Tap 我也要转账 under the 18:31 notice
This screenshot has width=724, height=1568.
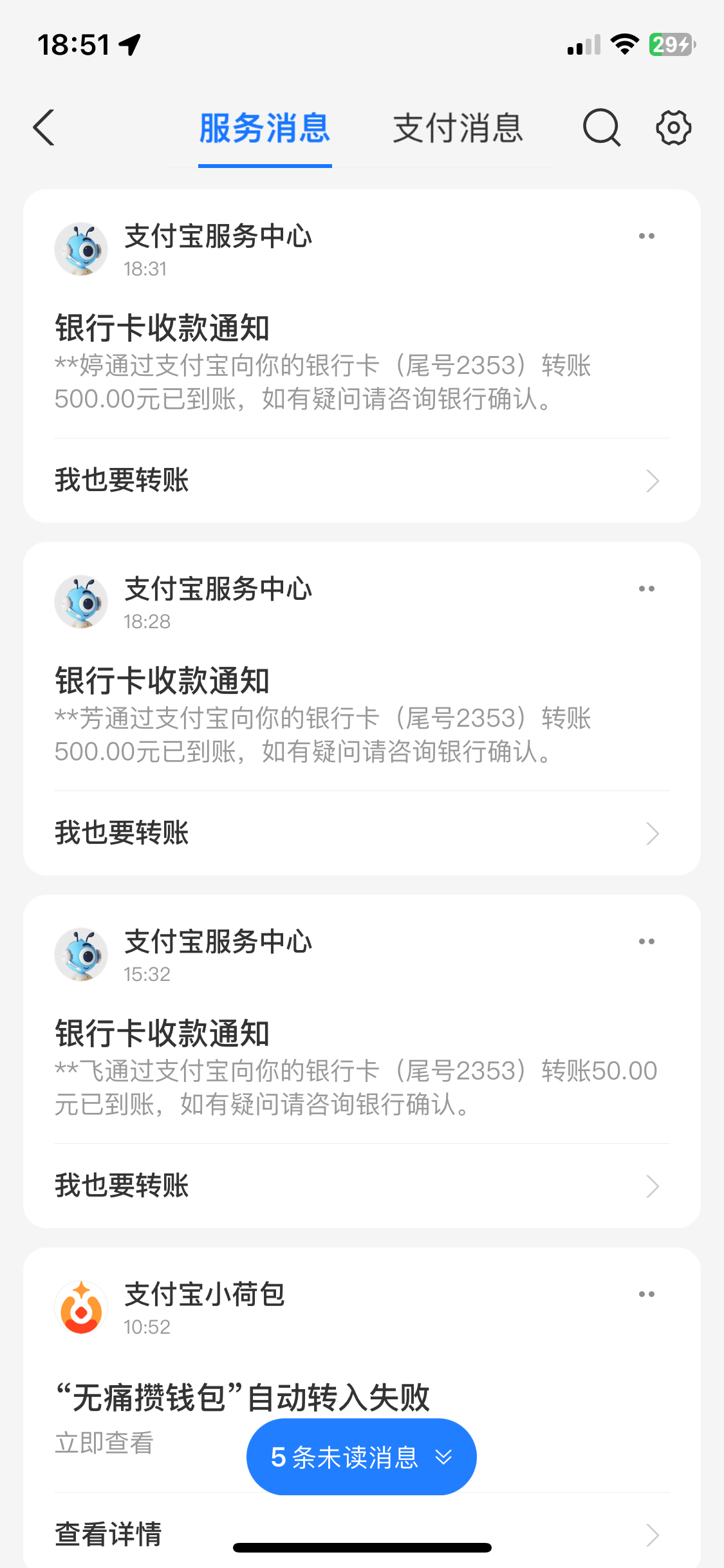tap(360, 480)
